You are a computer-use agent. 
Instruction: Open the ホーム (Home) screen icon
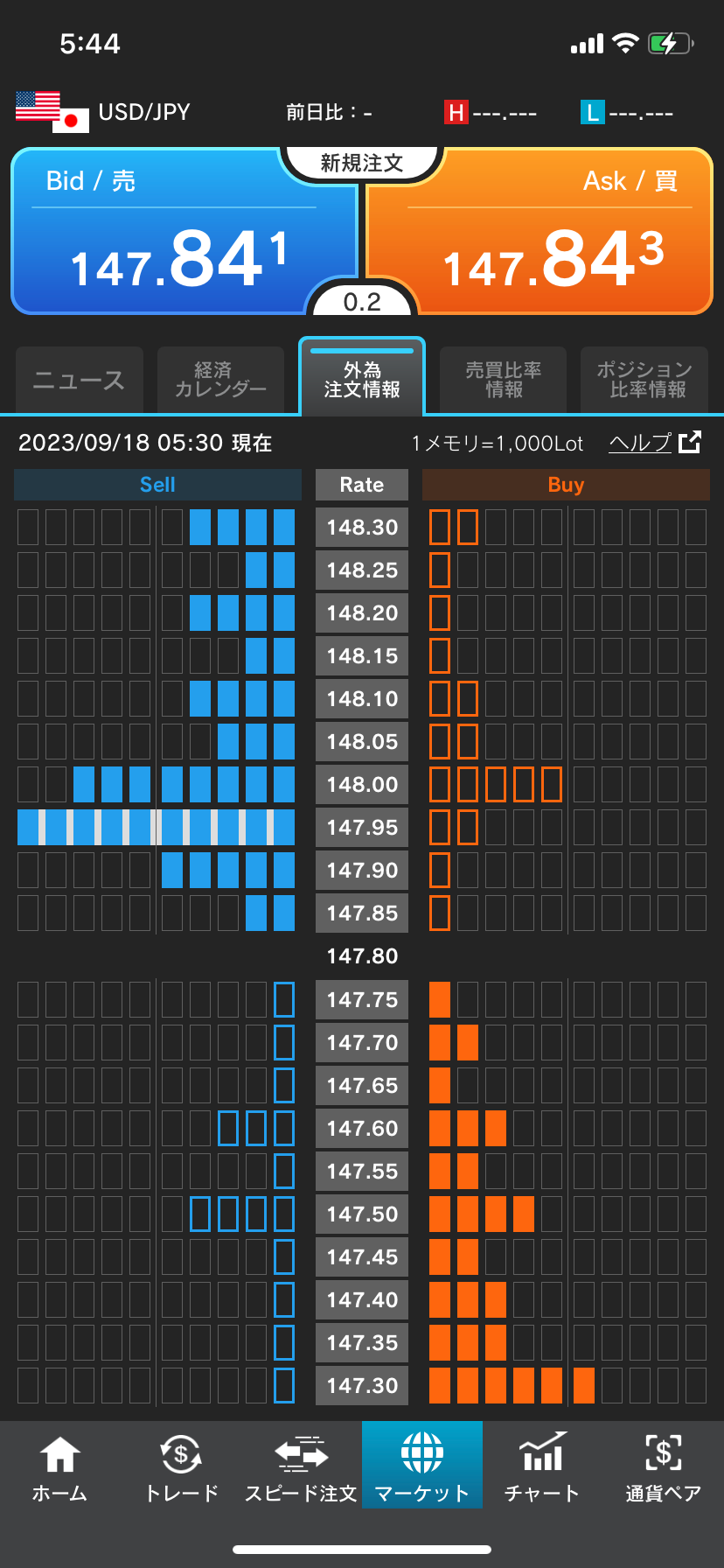[59, 1459]
